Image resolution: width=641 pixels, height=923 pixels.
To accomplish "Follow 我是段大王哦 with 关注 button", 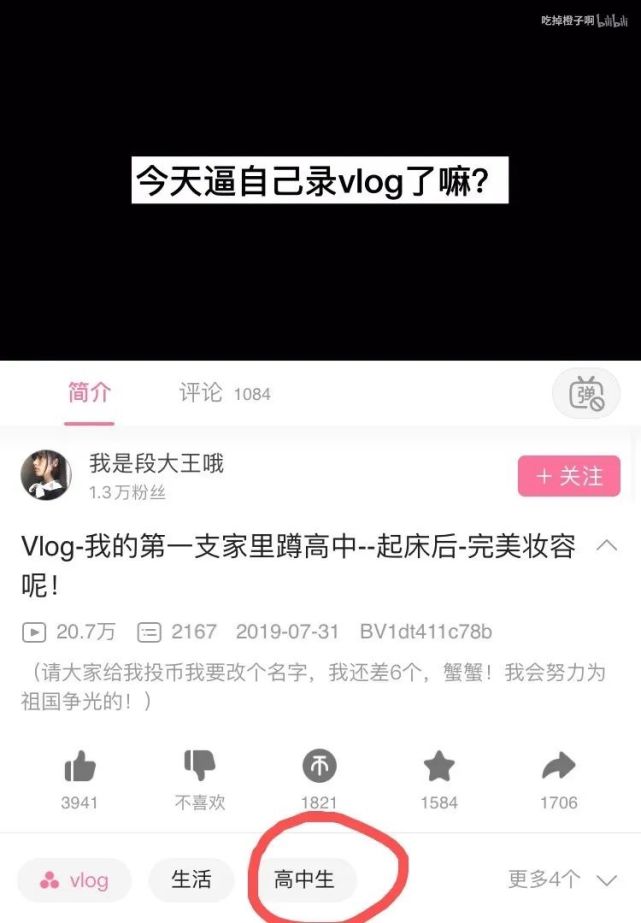I will click(x=569, y=476).
